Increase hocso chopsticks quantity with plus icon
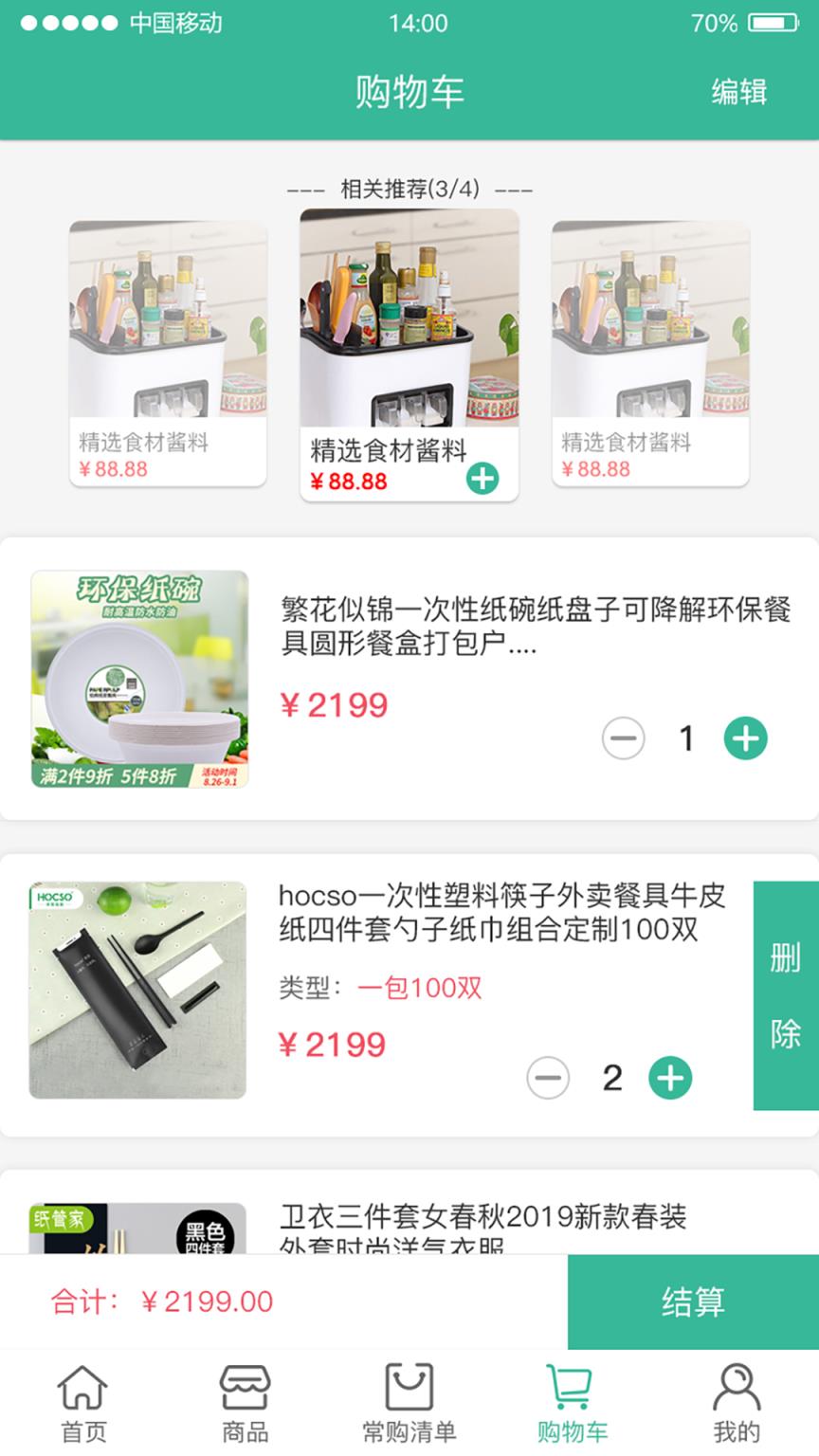The width and height of the screenshot is (819, 1456). point(672,1077)
